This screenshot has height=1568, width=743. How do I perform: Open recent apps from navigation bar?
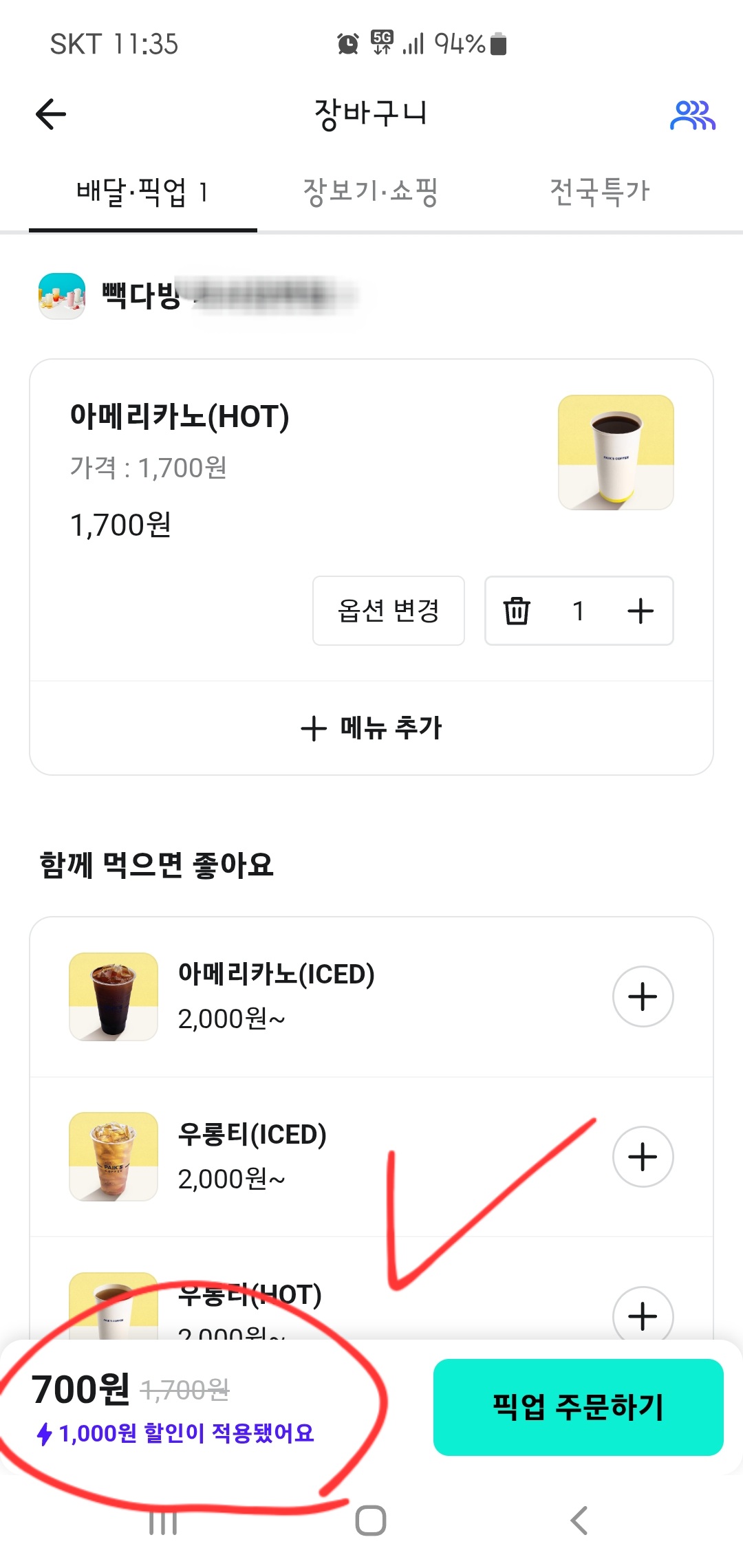163,1522
